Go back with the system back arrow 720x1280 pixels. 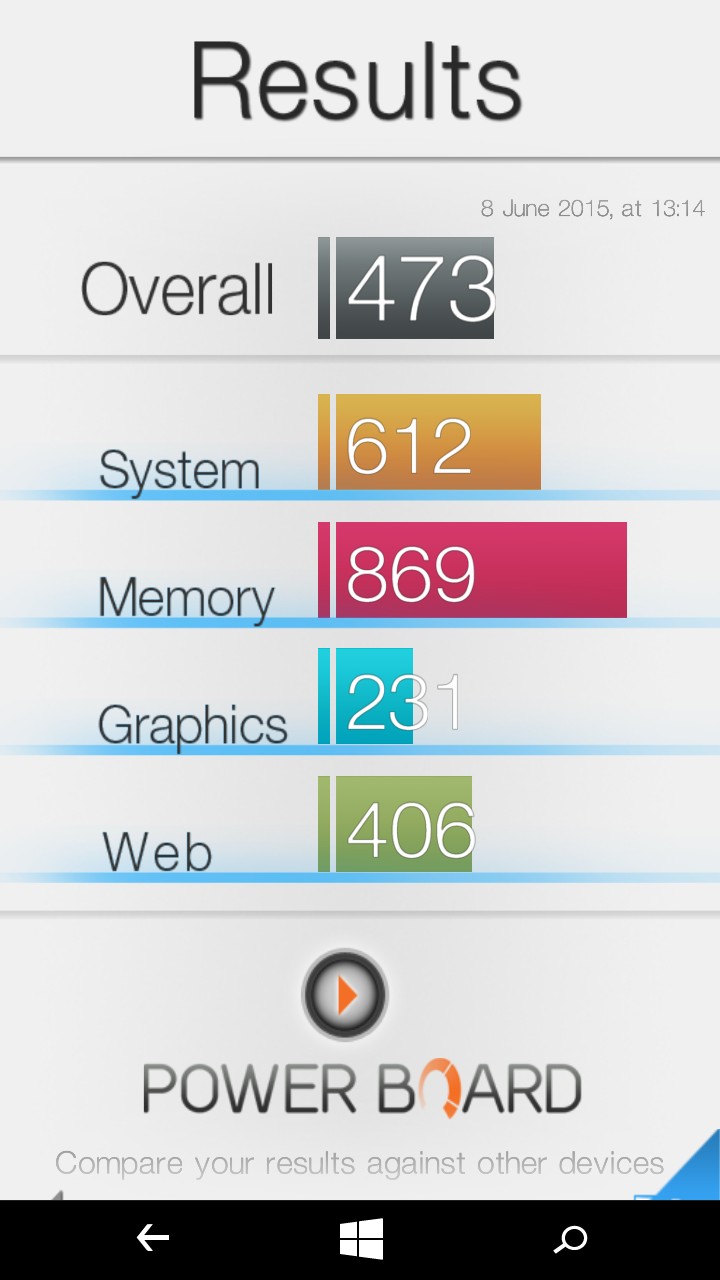(153, 1240)
